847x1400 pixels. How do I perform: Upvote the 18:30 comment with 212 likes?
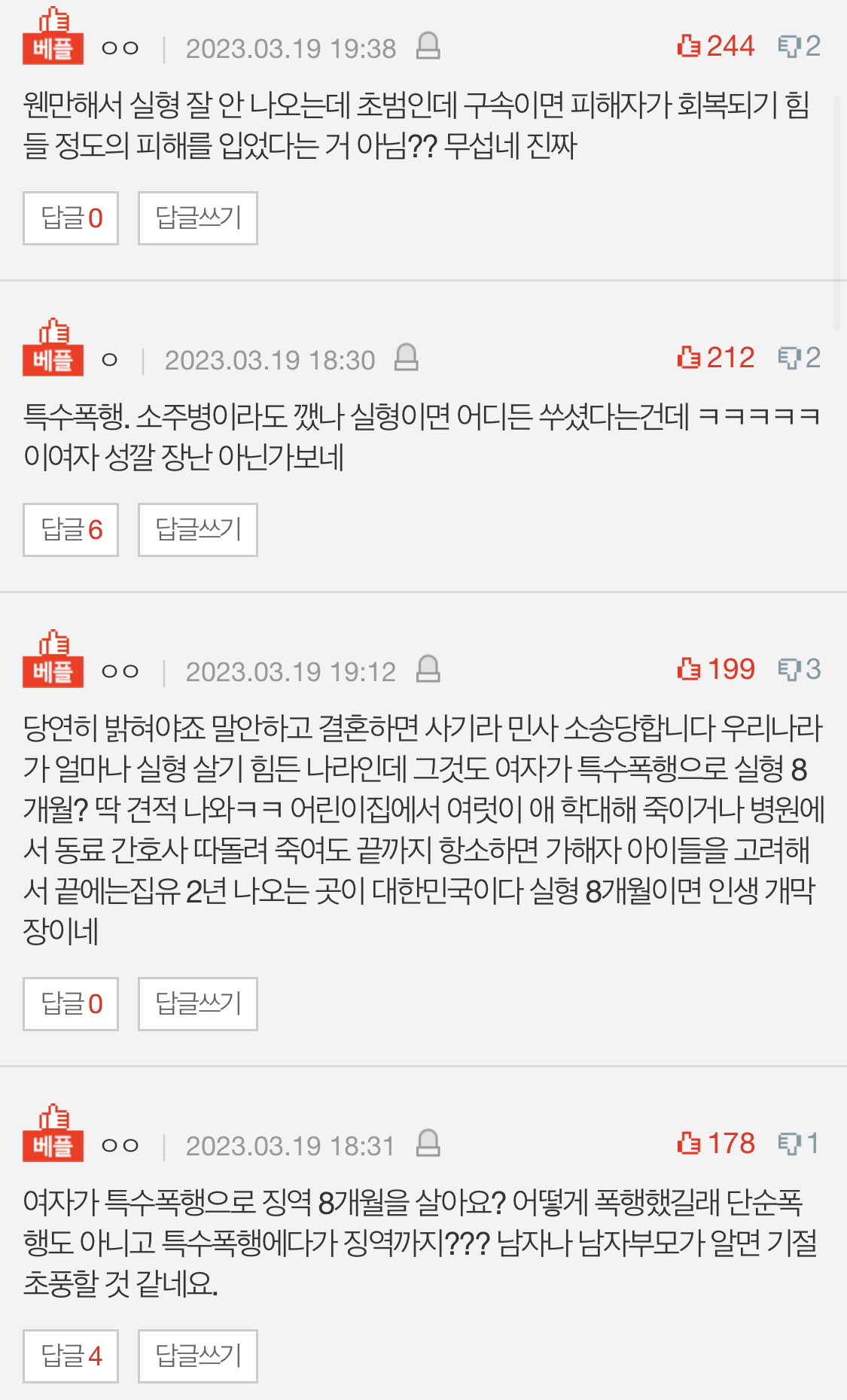715,358
